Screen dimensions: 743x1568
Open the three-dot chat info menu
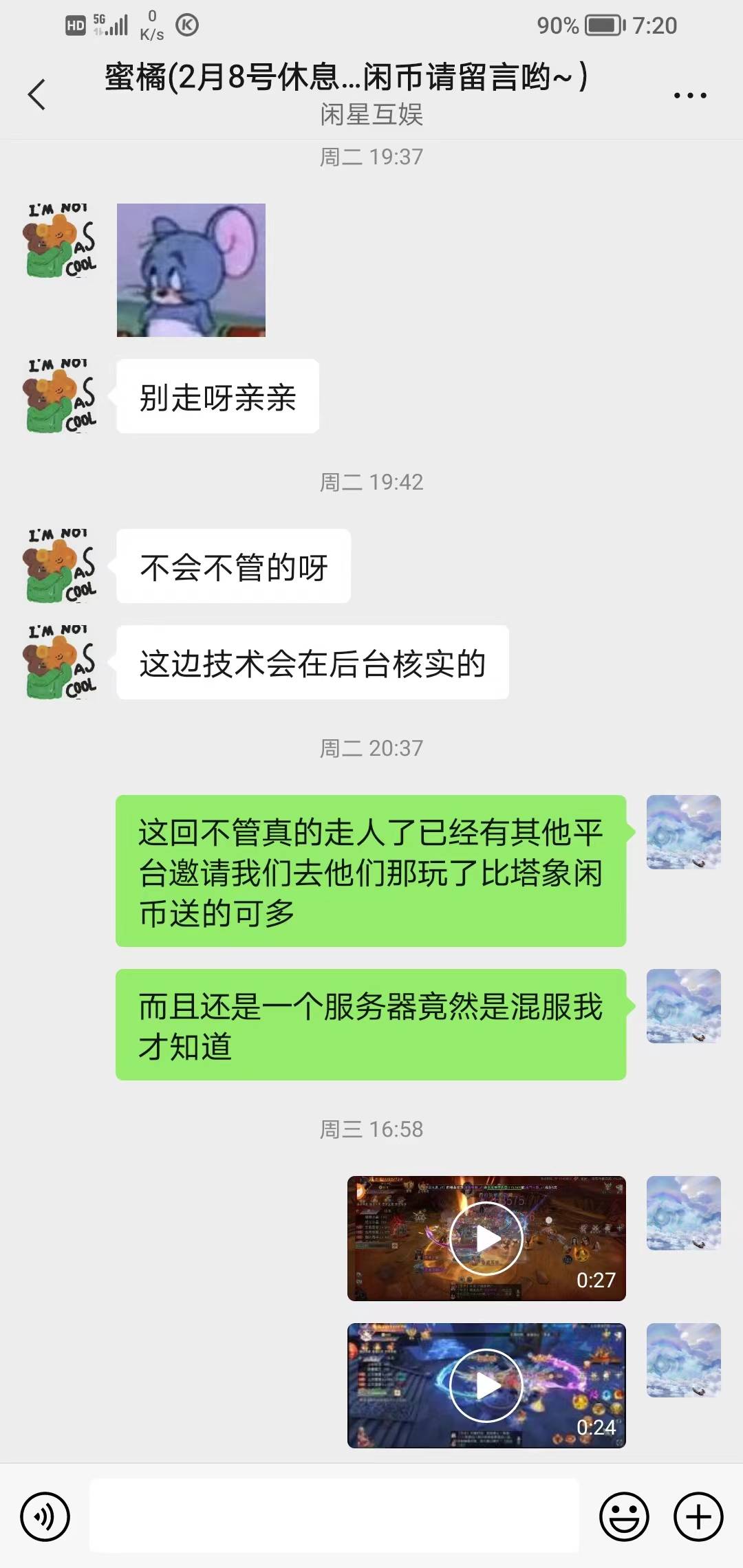point(689,96)
